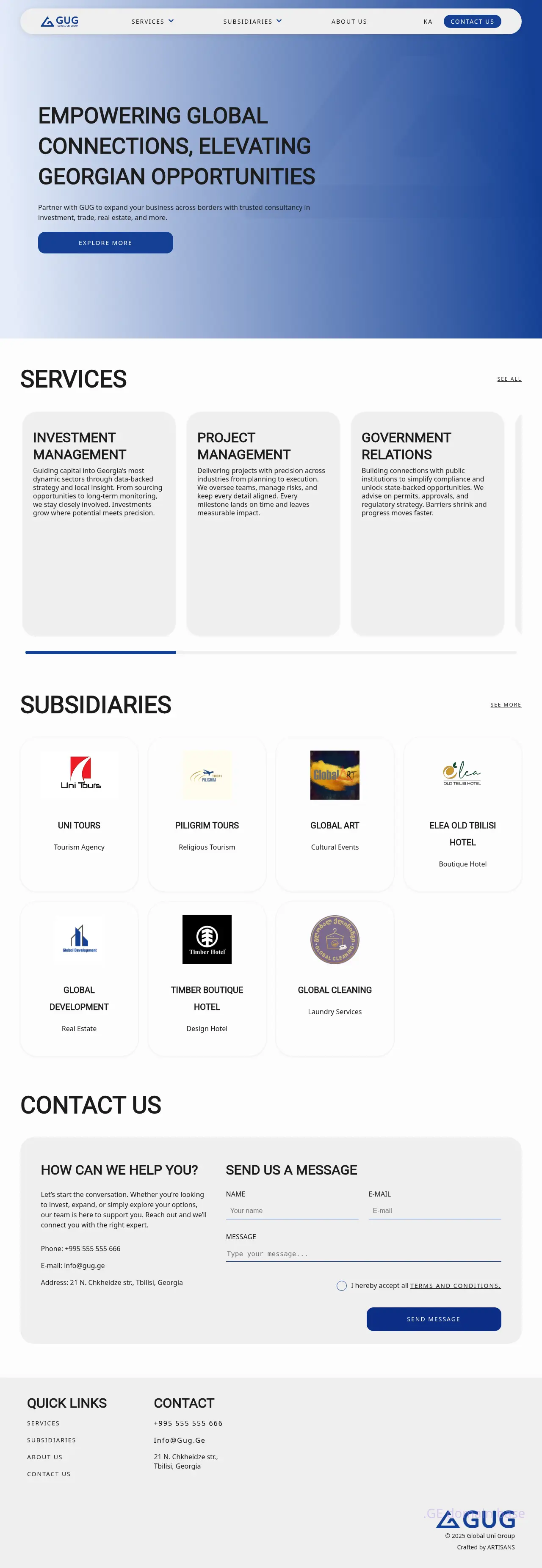Expand the Subsidiaries dropdown in header
Viewport: 542px width, 1568px height.
[252, 21]
